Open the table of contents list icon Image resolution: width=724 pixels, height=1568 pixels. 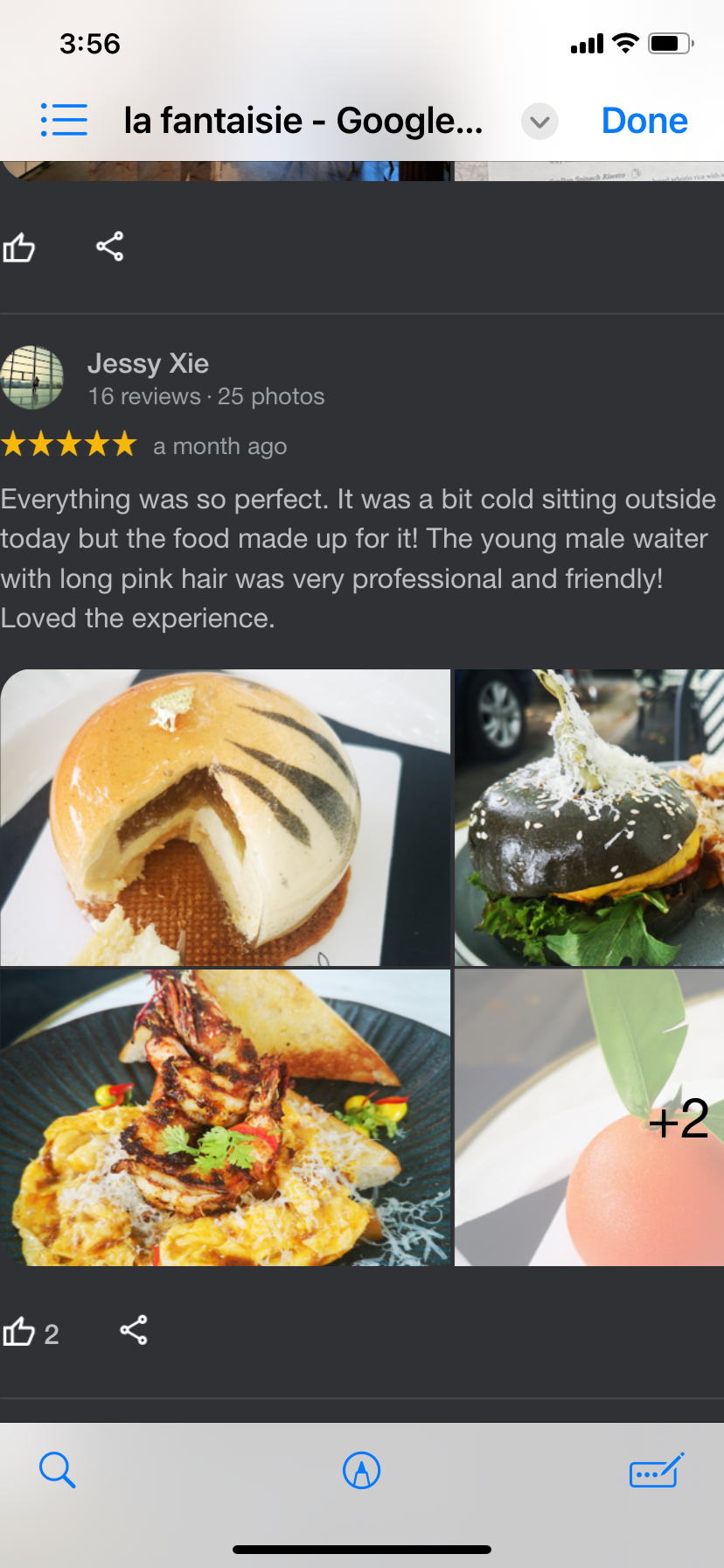pos(64,121)
